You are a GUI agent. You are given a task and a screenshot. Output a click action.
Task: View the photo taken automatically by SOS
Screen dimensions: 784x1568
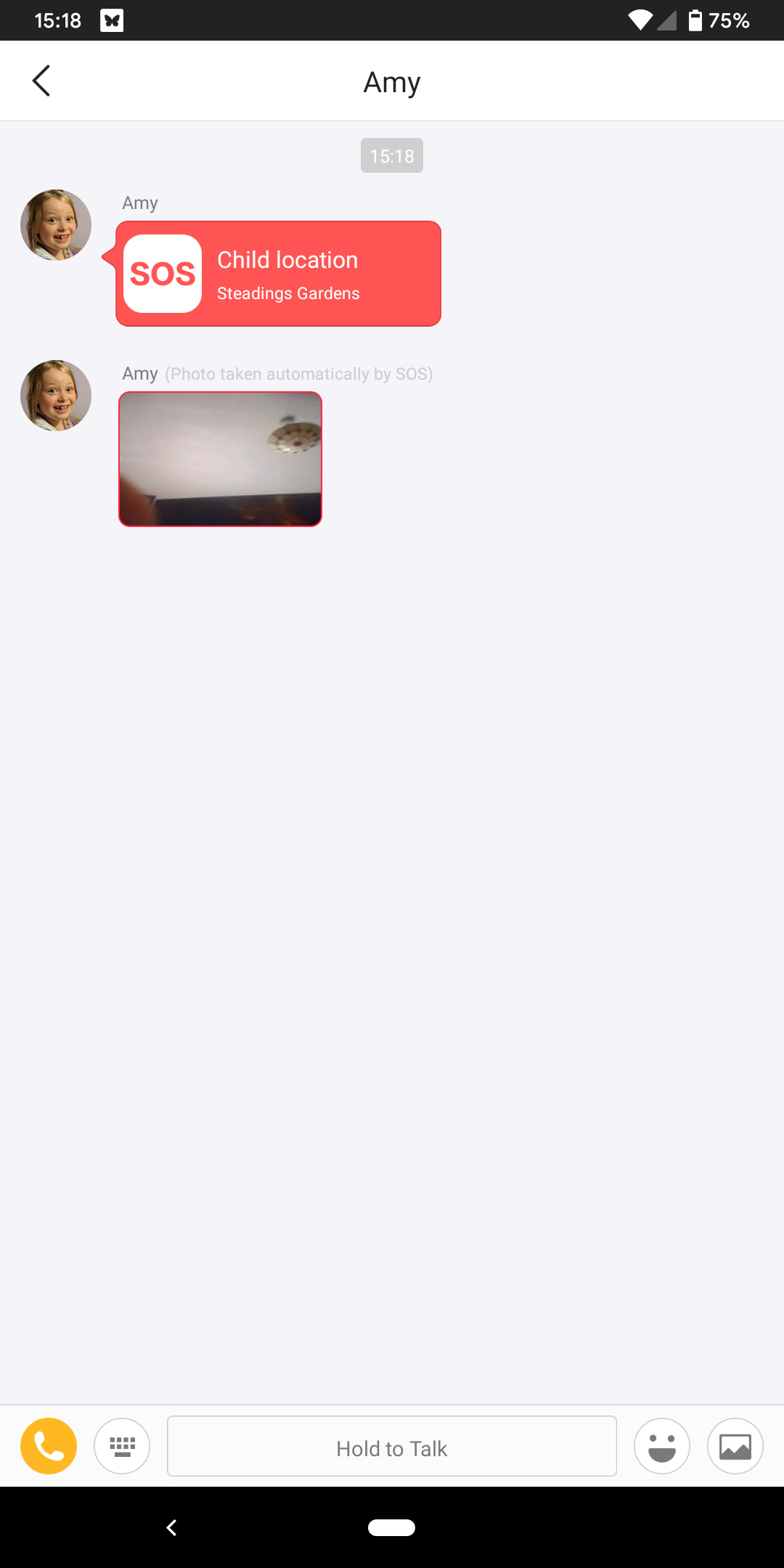[220, 459]
